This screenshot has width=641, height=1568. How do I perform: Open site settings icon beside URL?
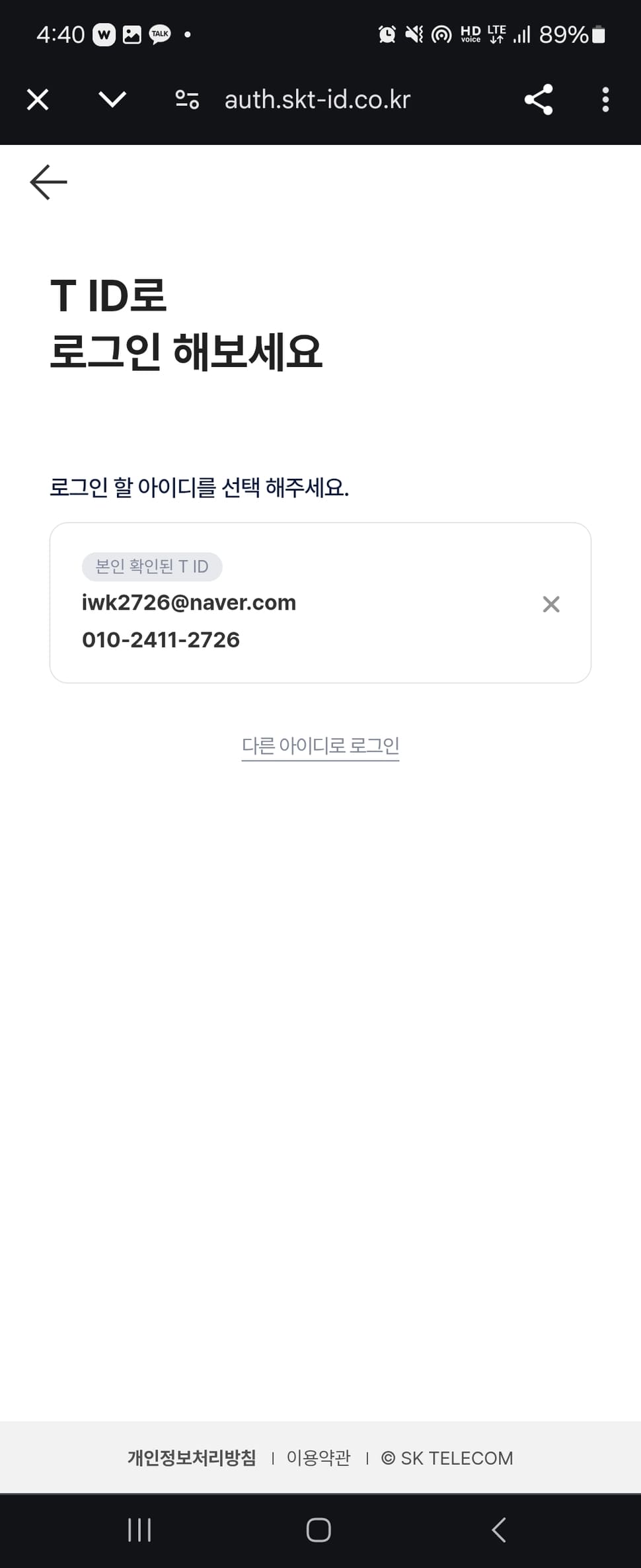pos(187,100)
